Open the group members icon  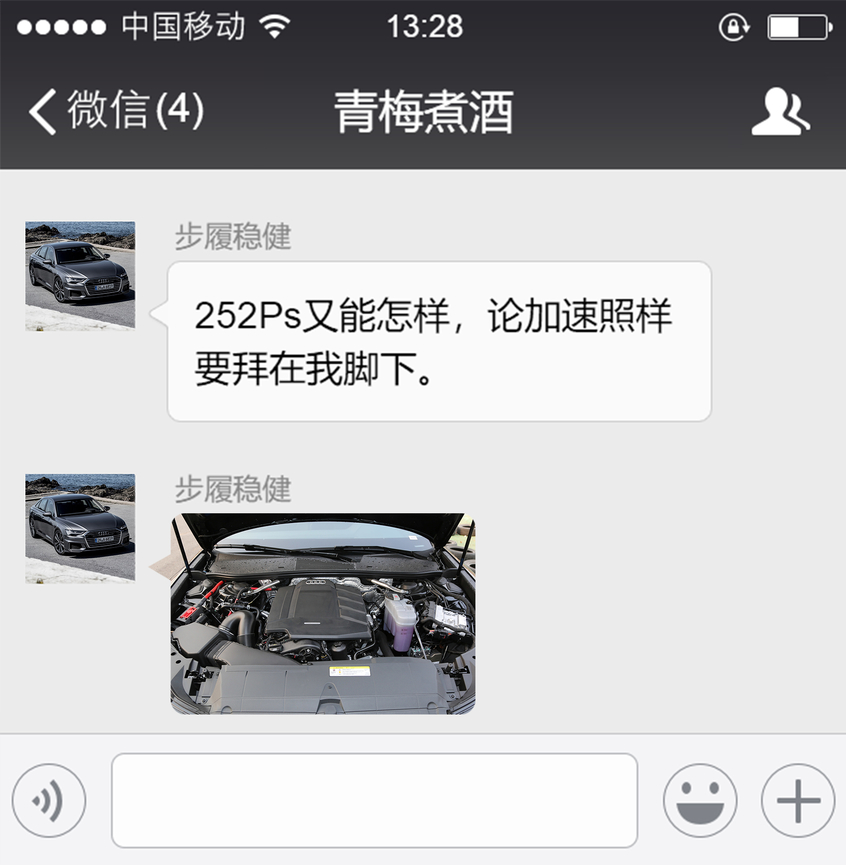pyautogui.click(x=780, y=111)
